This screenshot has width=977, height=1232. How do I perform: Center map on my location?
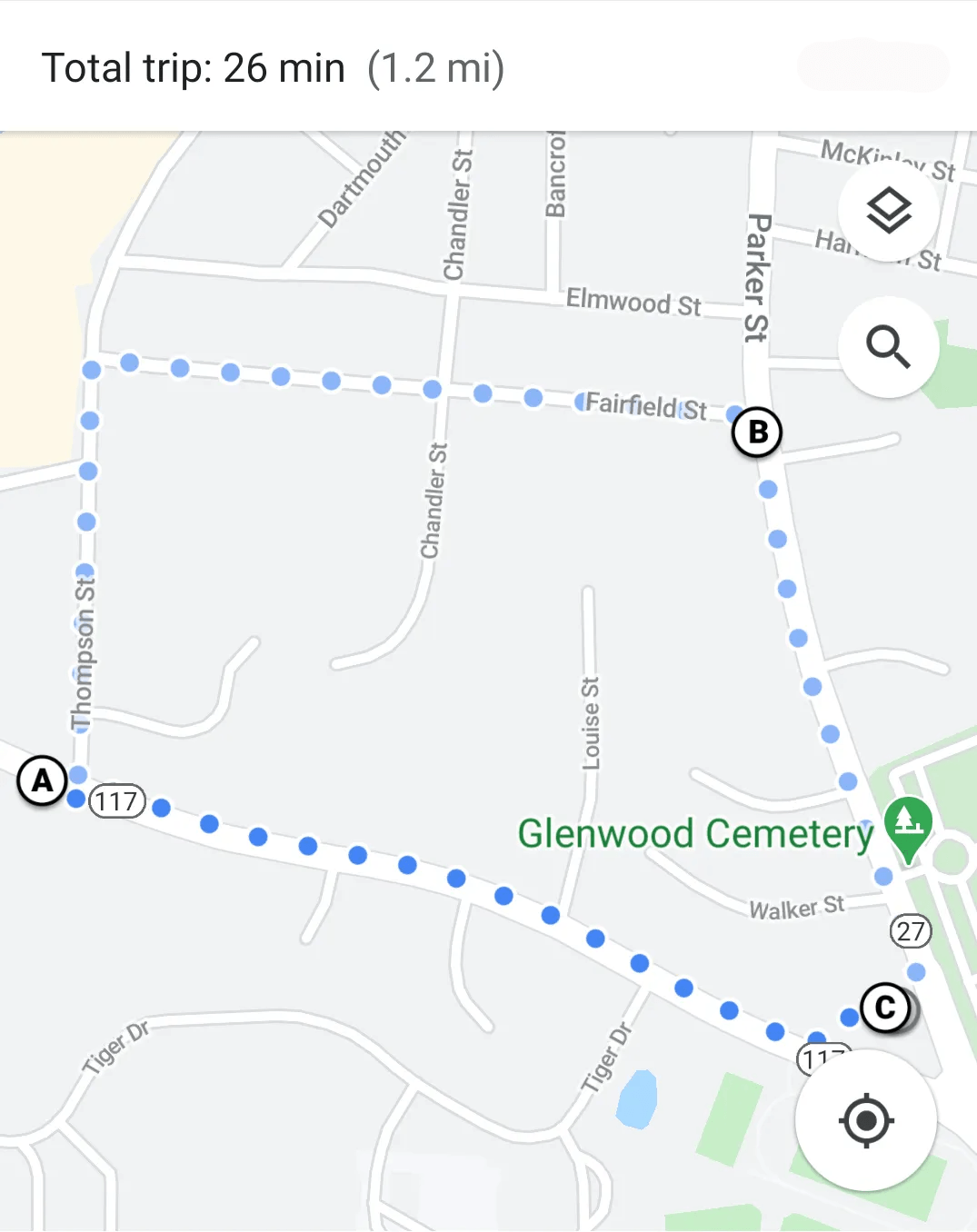[865, 1120]
